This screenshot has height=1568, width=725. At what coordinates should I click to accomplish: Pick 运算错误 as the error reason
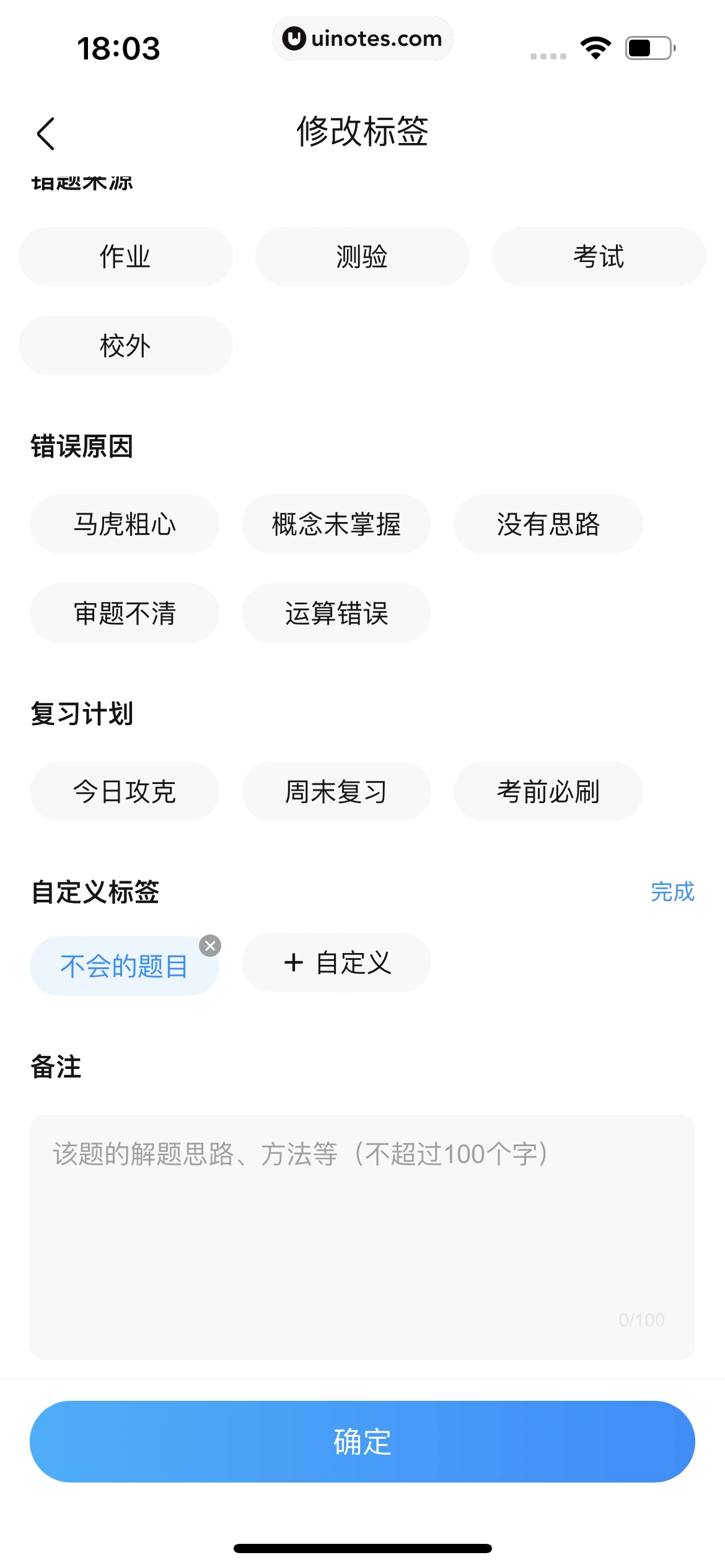click(x=336, y=613)
